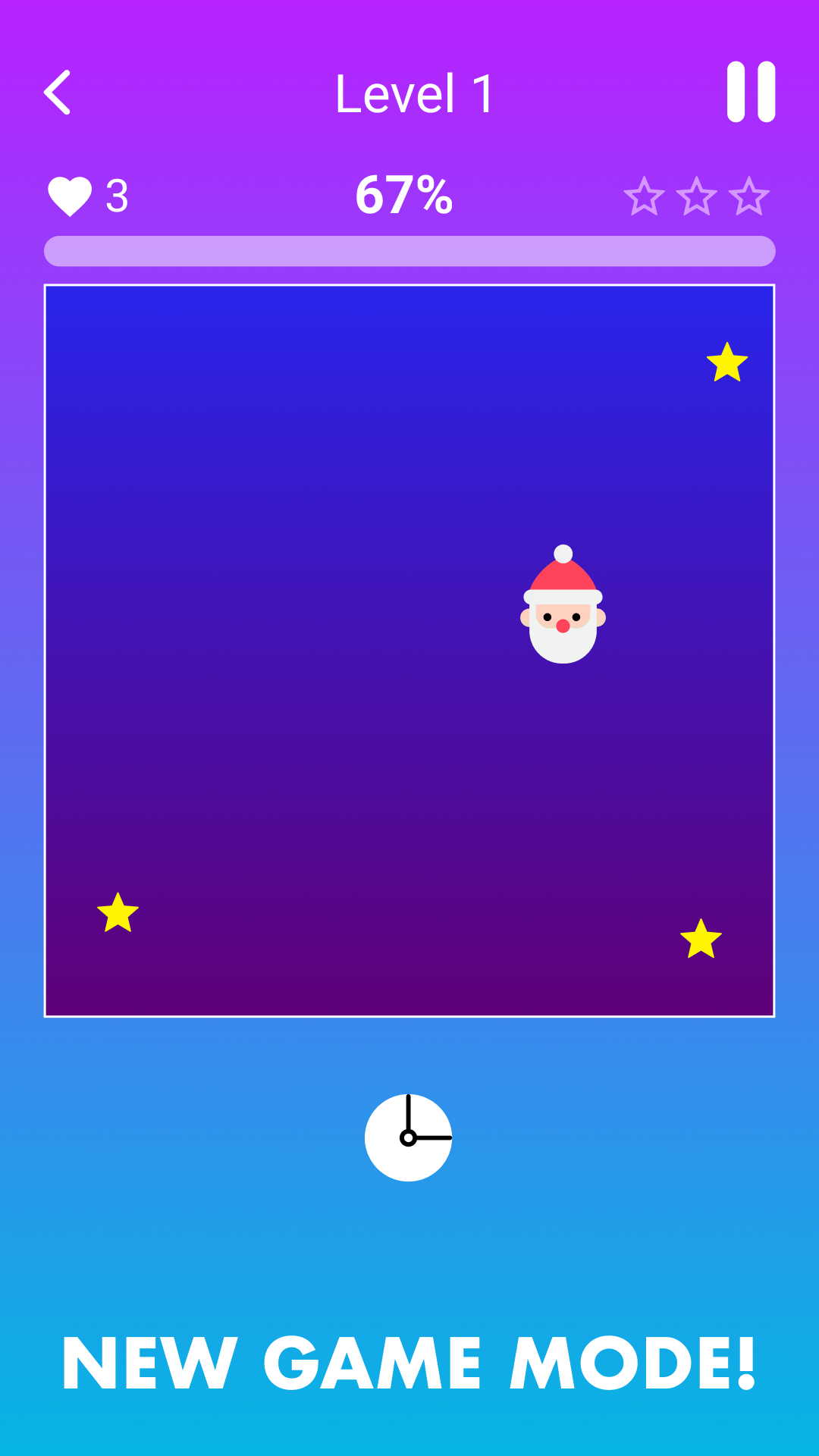Go back using the top-left arrow
819x1456 pixels.
coord(58,93)
